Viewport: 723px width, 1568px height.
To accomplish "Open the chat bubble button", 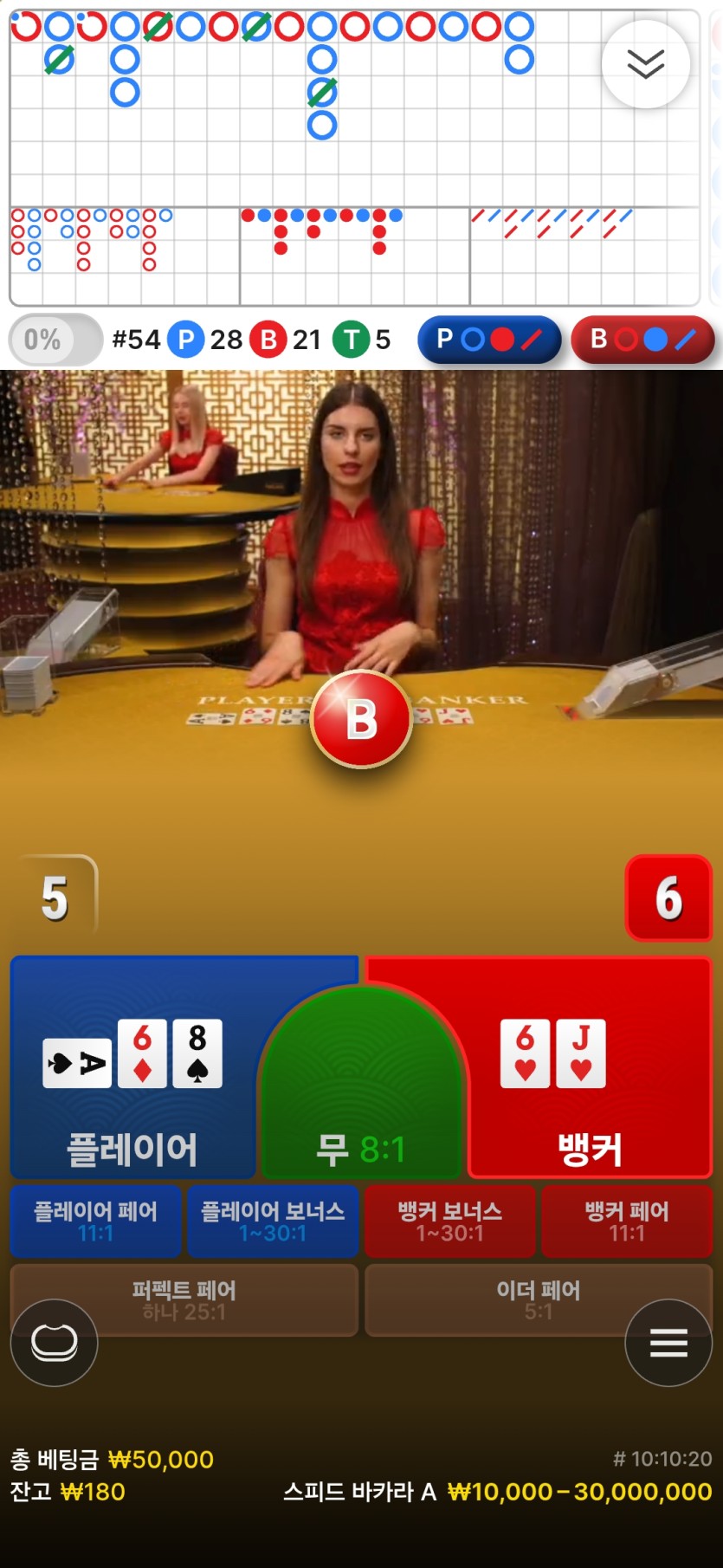I will pos(54,1343).
